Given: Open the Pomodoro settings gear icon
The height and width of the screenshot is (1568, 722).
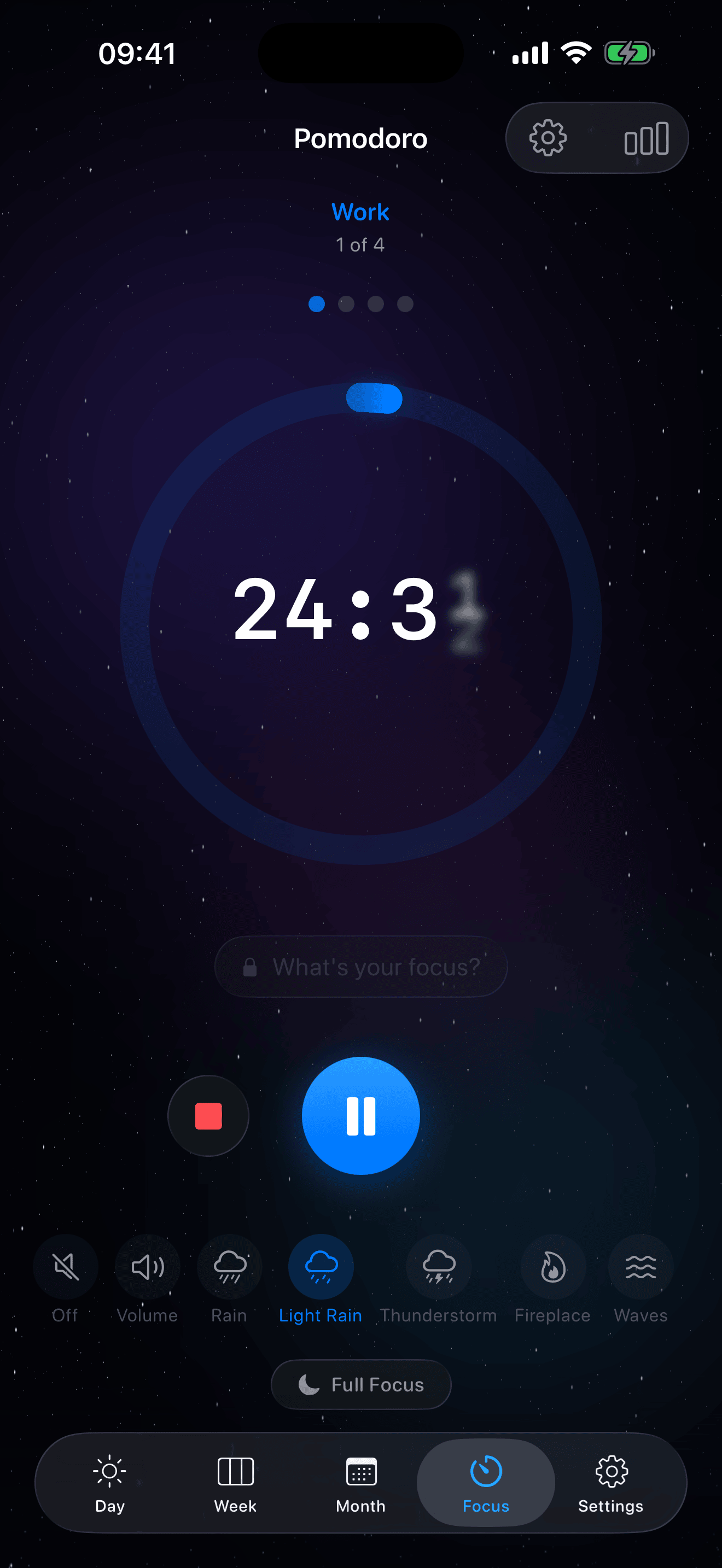Looking at the screenshot, I should pyautogui.click(x=548, y=137).
